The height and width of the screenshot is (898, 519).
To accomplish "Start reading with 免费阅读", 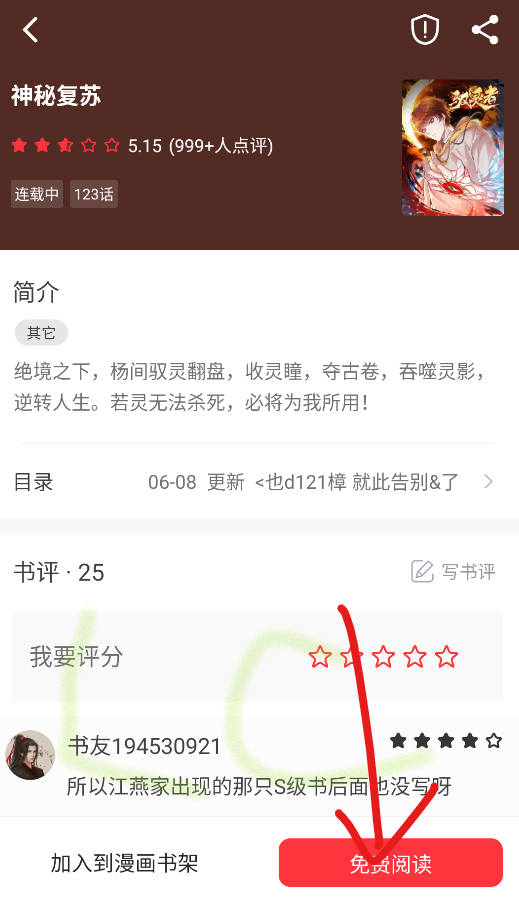I will click(x=391, y=863).
